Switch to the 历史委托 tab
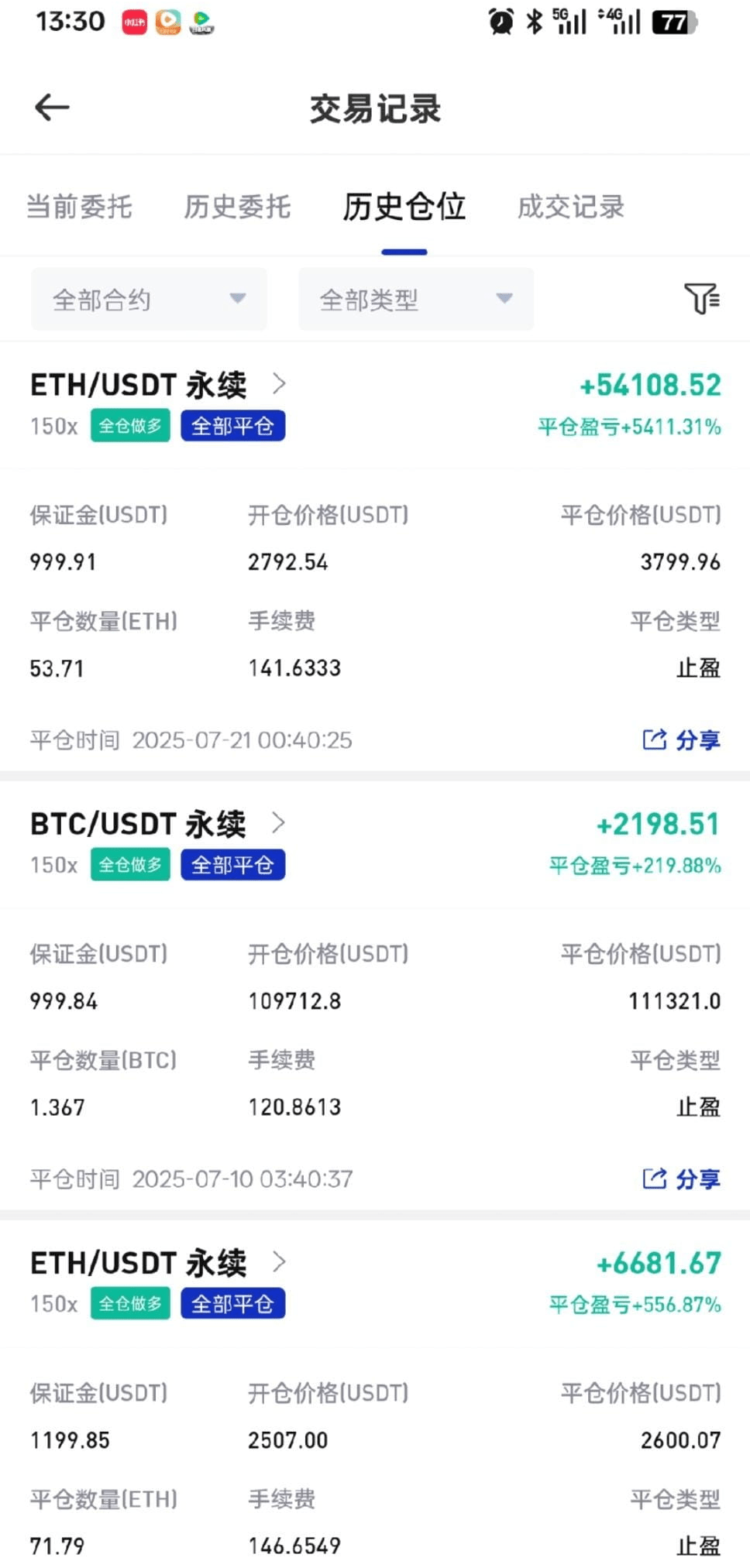This screenshot has width=750, height=1568. [237, 207]
